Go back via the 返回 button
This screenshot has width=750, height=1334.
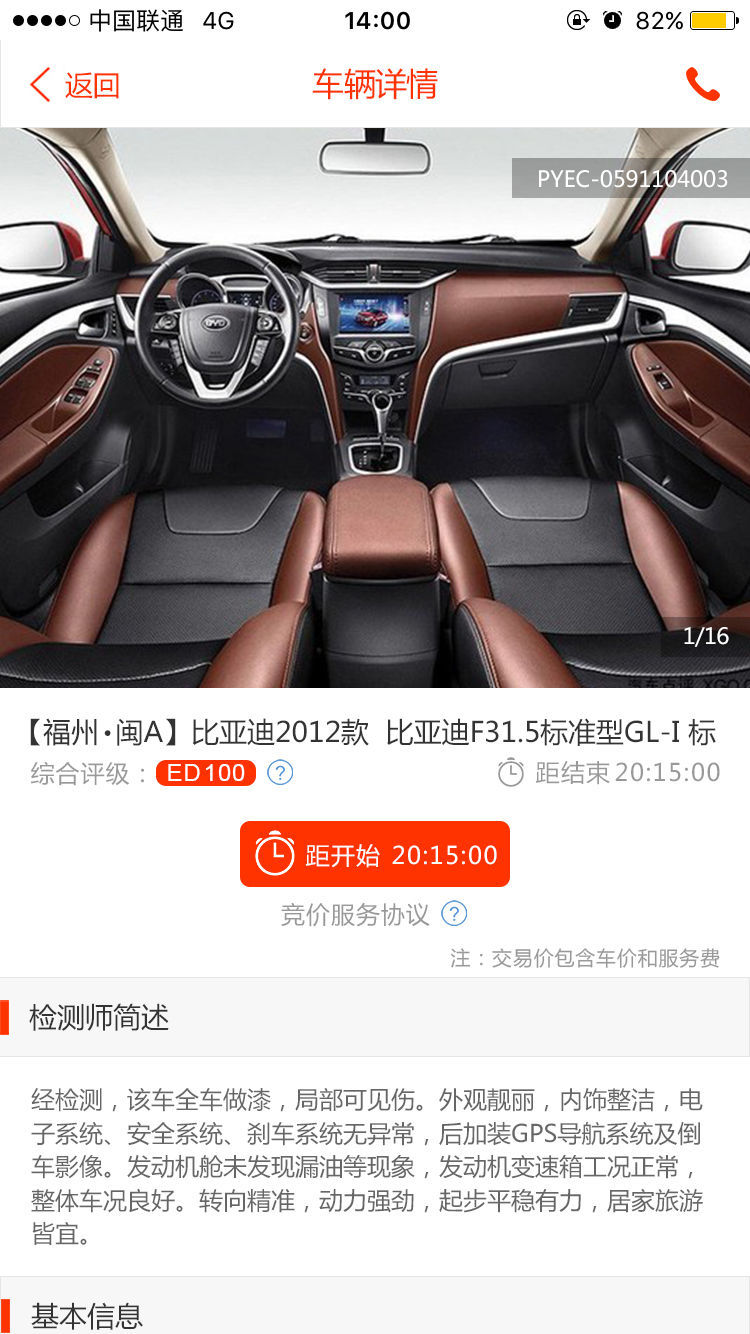75,85
